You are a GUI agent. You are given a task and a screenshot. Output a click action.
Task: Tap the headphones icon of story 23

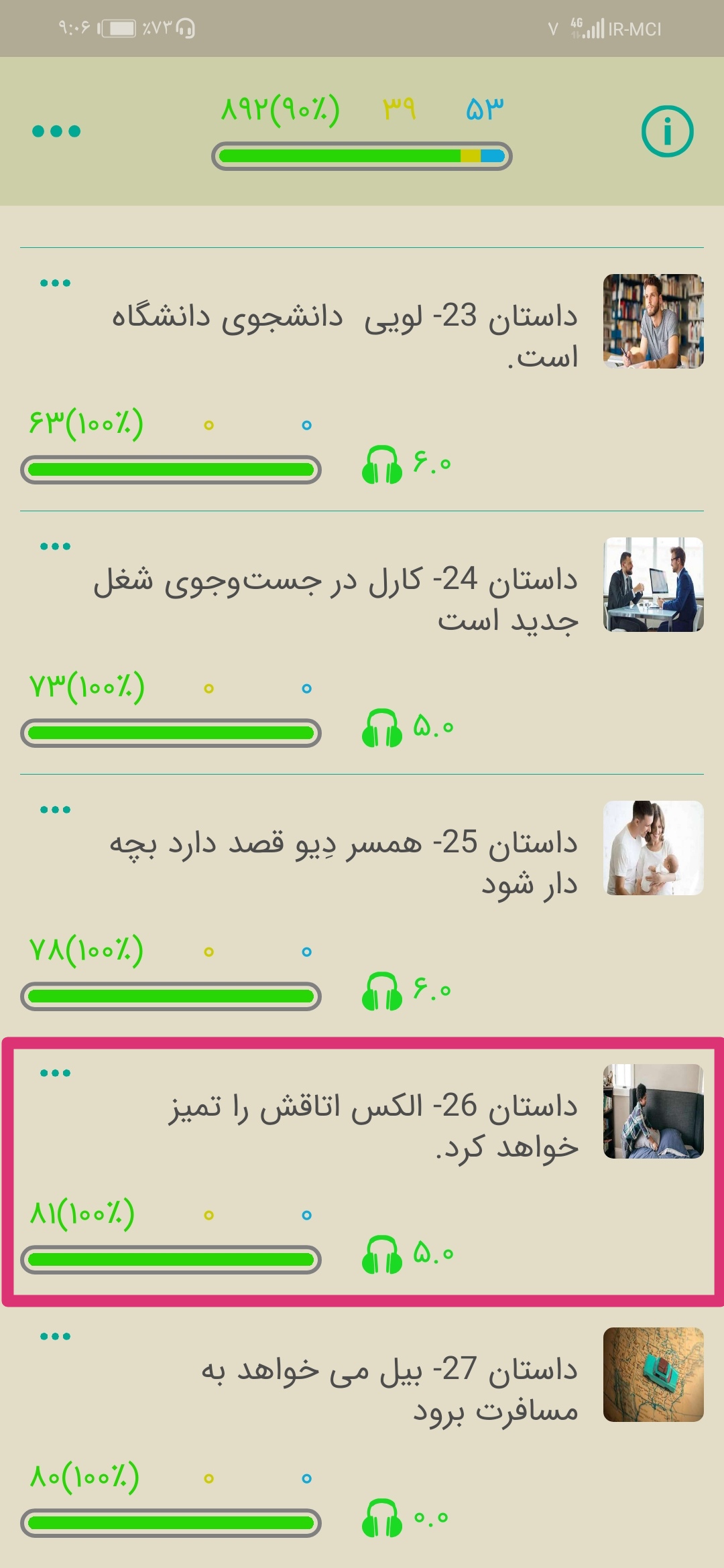[381, 464]
